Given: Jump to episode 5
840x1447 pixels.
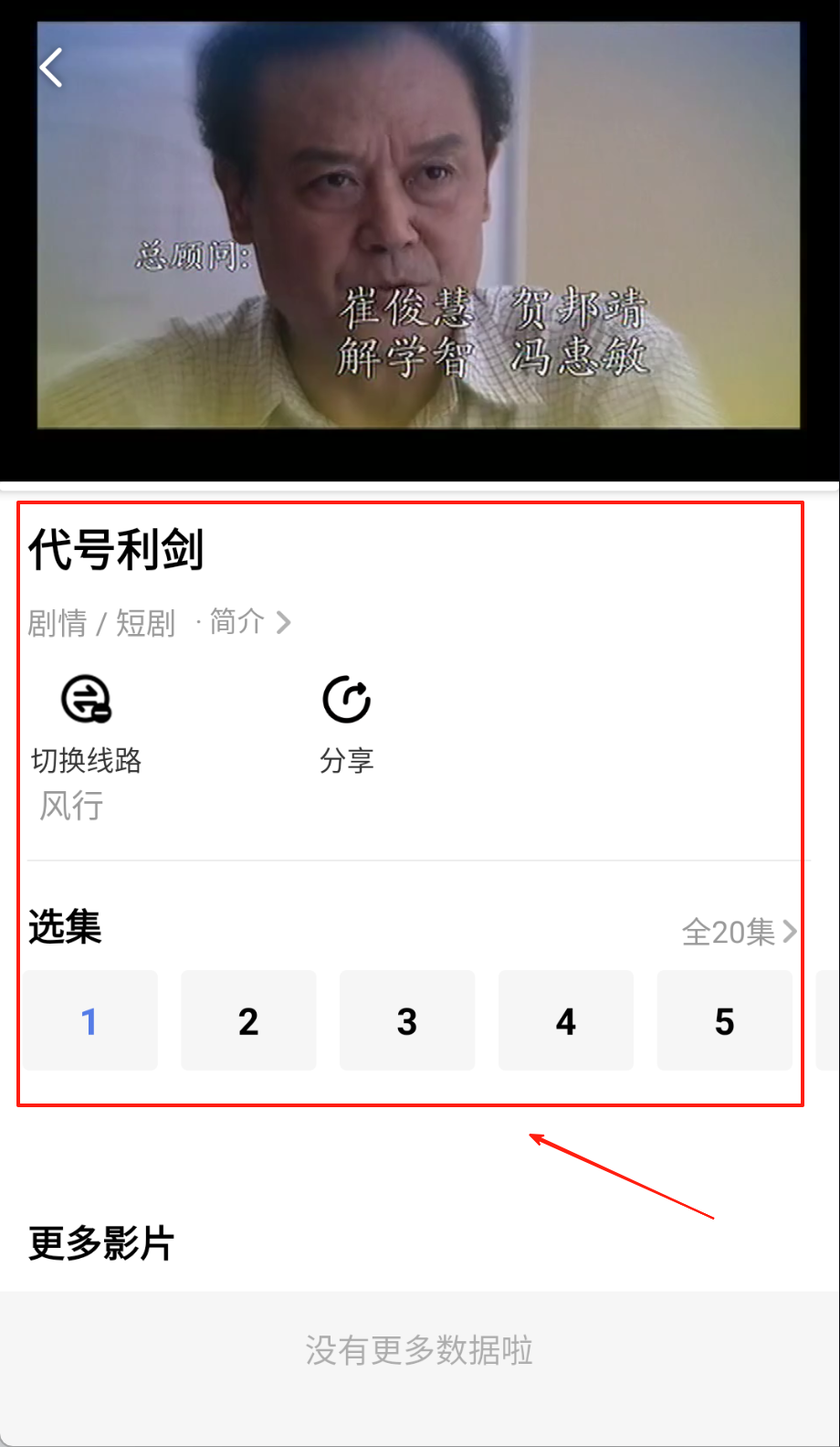Looking at the screenshot, I should coord(724,1020).
